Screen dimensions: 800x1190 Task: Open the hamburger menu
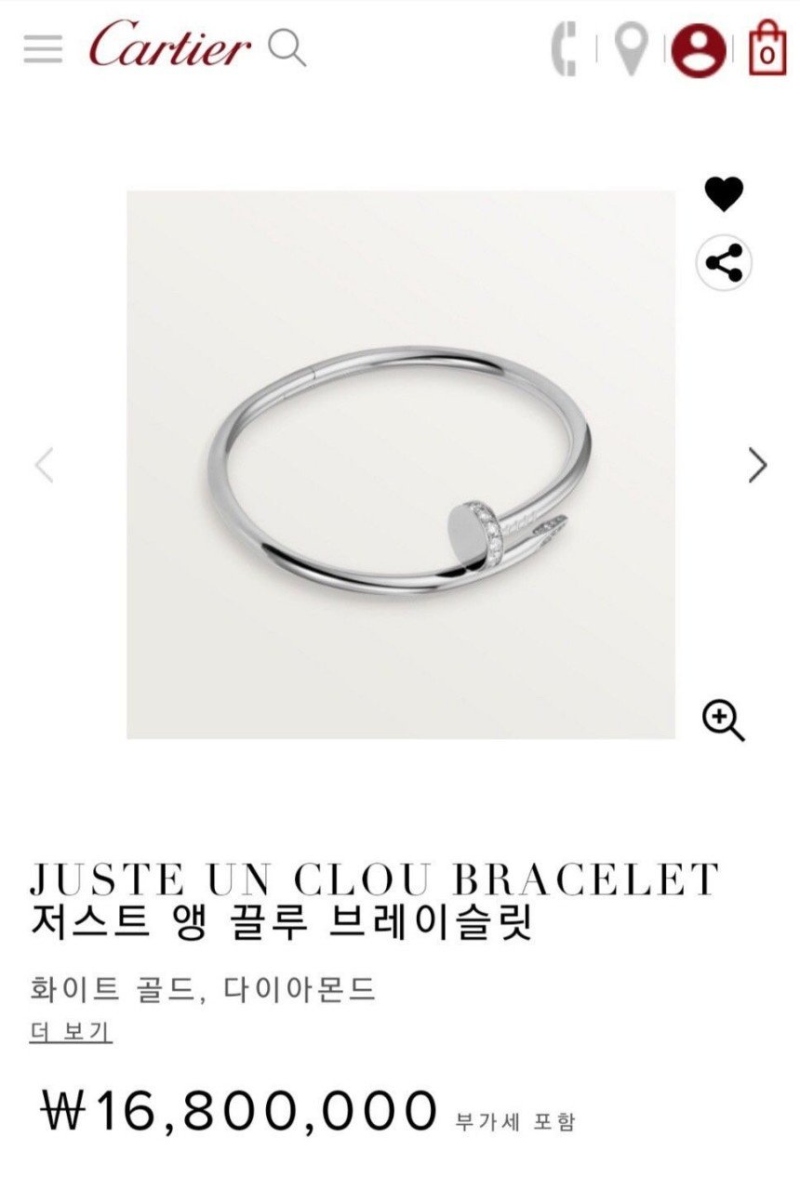43,50
